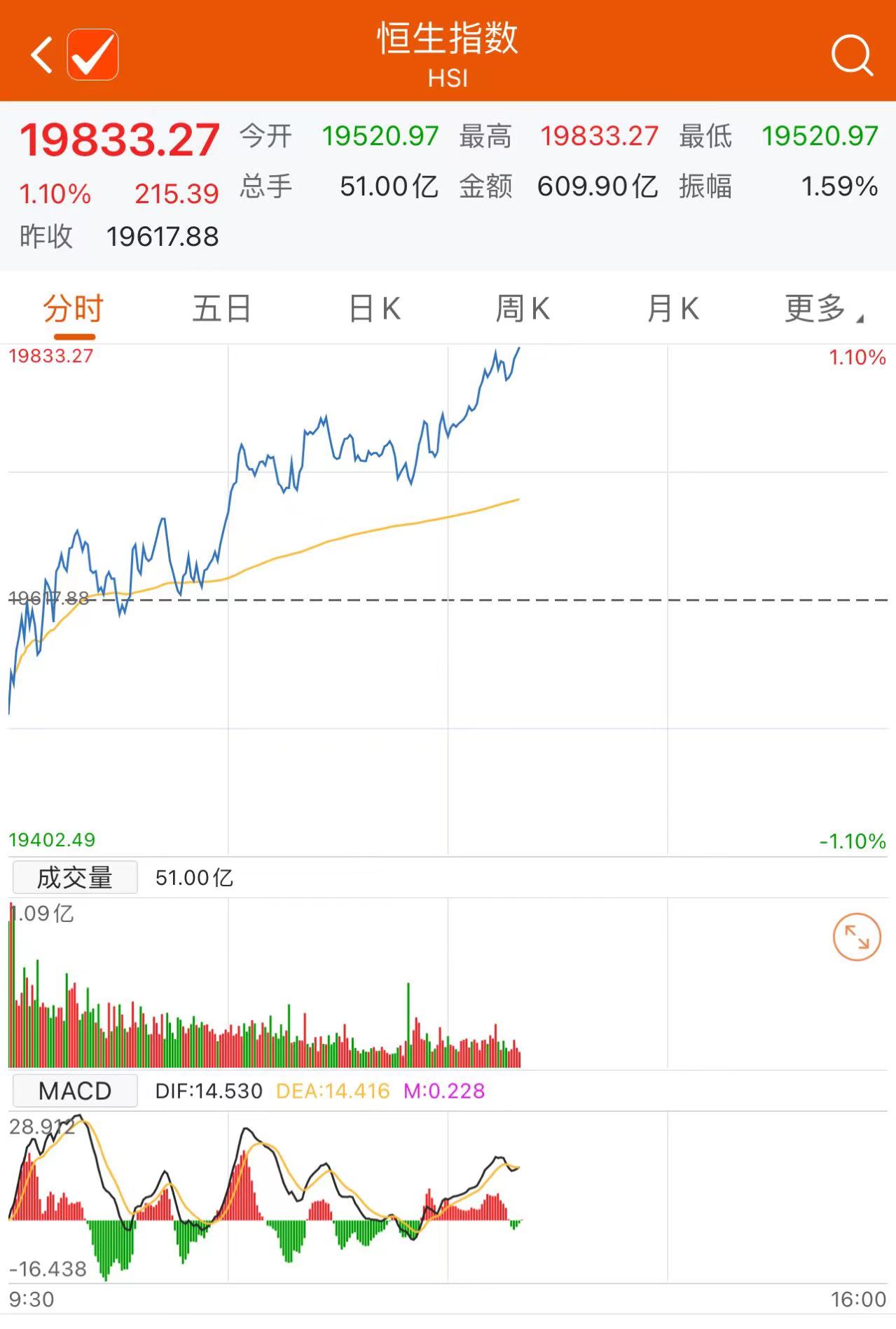The image size is (896, 1329).
Task: Expand the chart to full screen
Action: point(856,937)
